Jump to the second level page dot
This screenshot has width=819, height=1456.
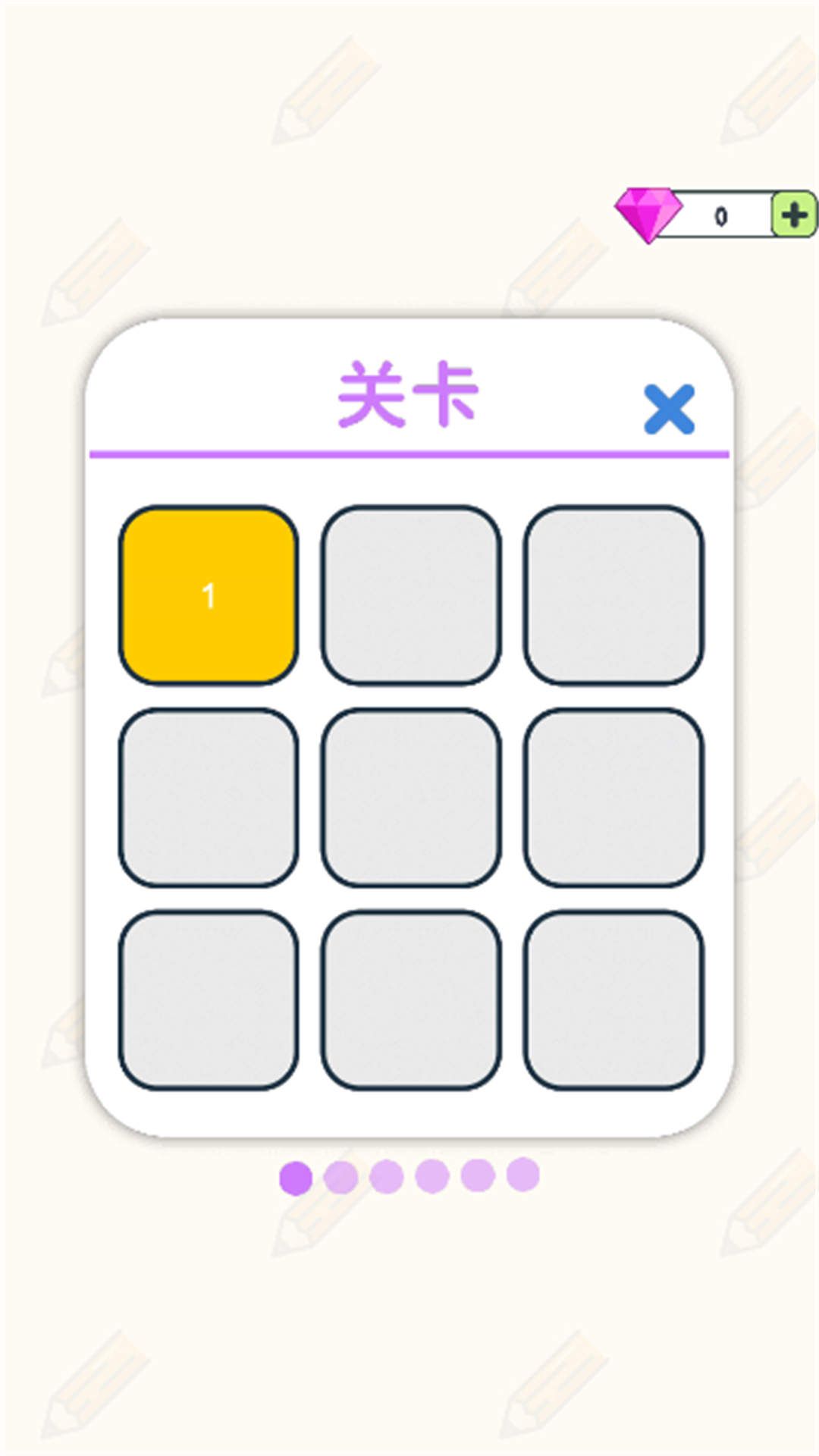[x=340, y=1177]
